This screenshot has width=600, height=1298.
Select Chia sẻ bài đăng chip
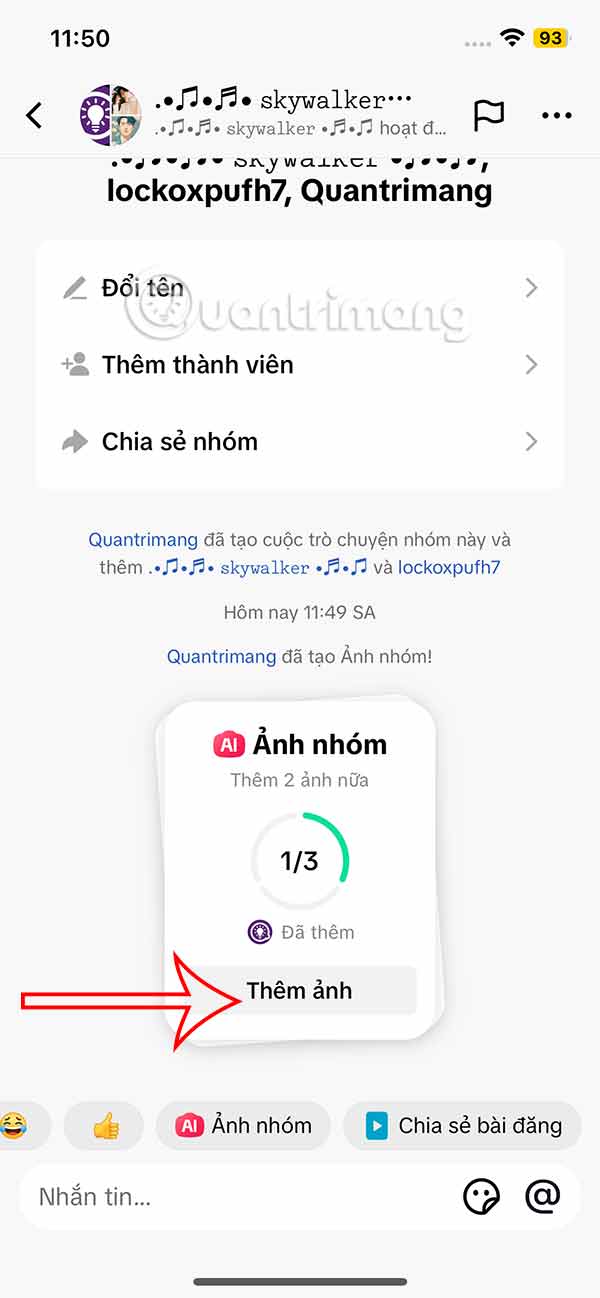(461, 1125)
